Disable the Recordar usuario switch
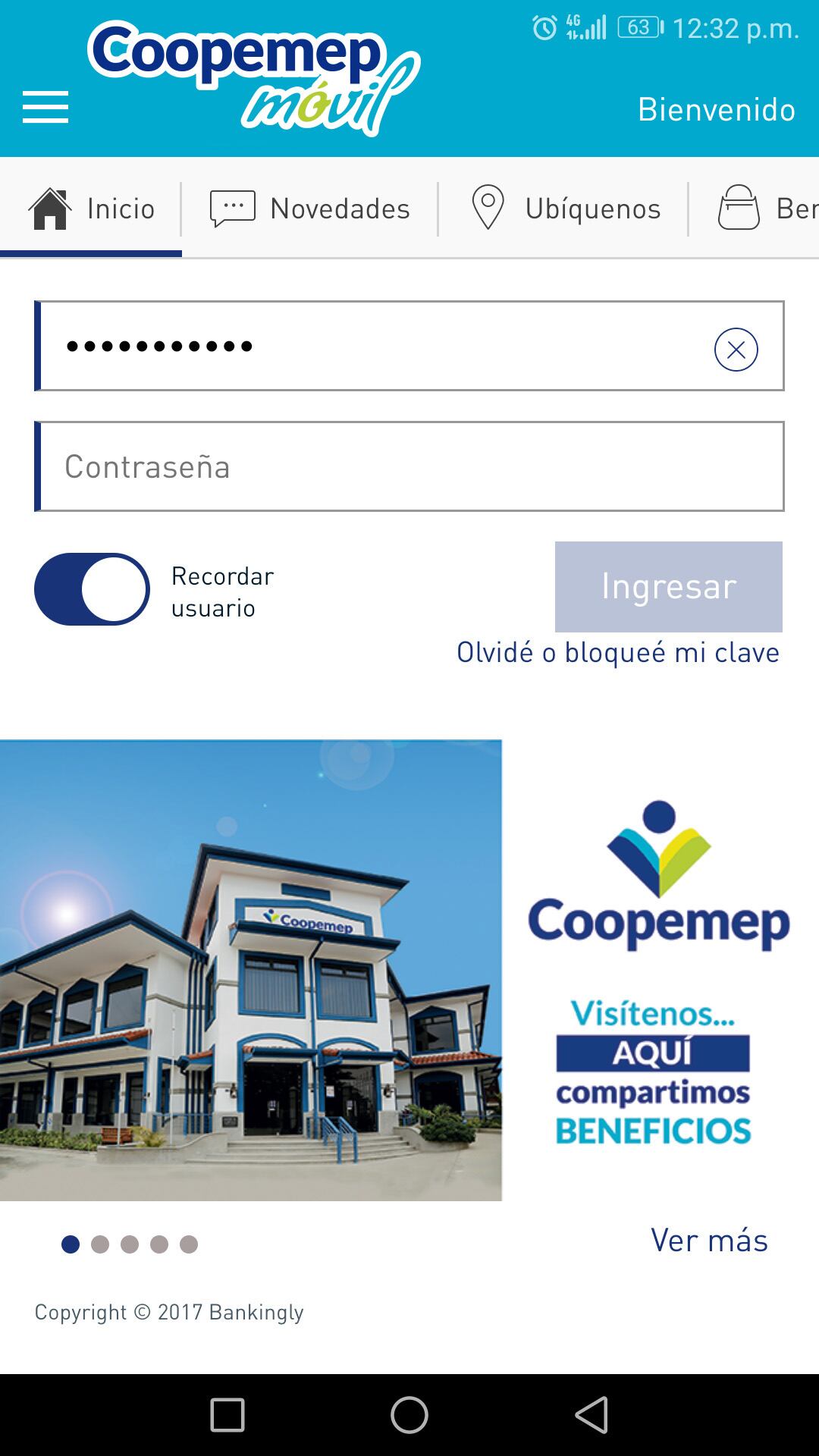This screenshot has height=1456, width=819. point(92,589)
